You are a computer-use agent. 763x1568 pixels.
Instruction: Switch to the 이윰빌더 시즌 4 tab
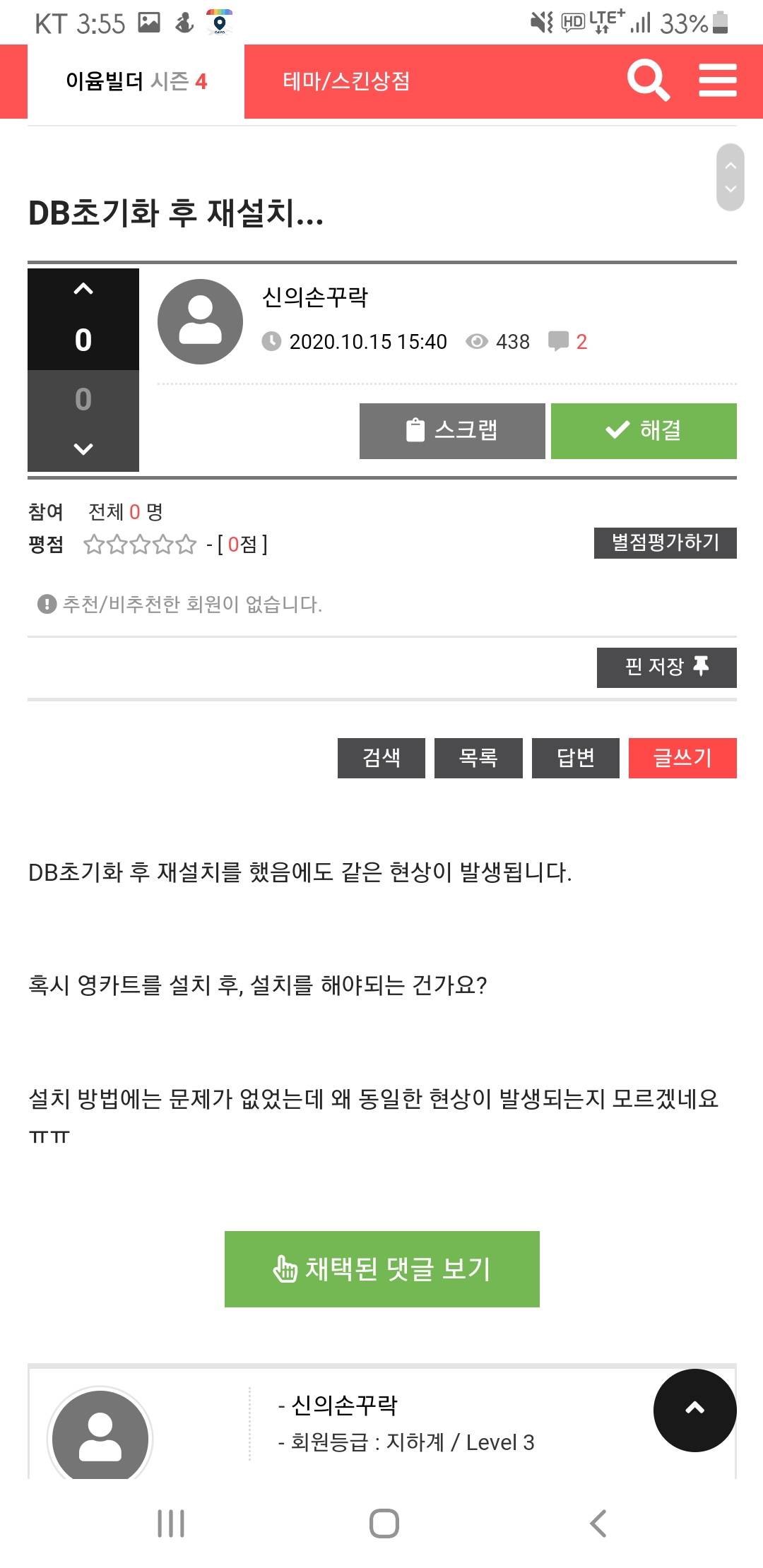point(136,81)
